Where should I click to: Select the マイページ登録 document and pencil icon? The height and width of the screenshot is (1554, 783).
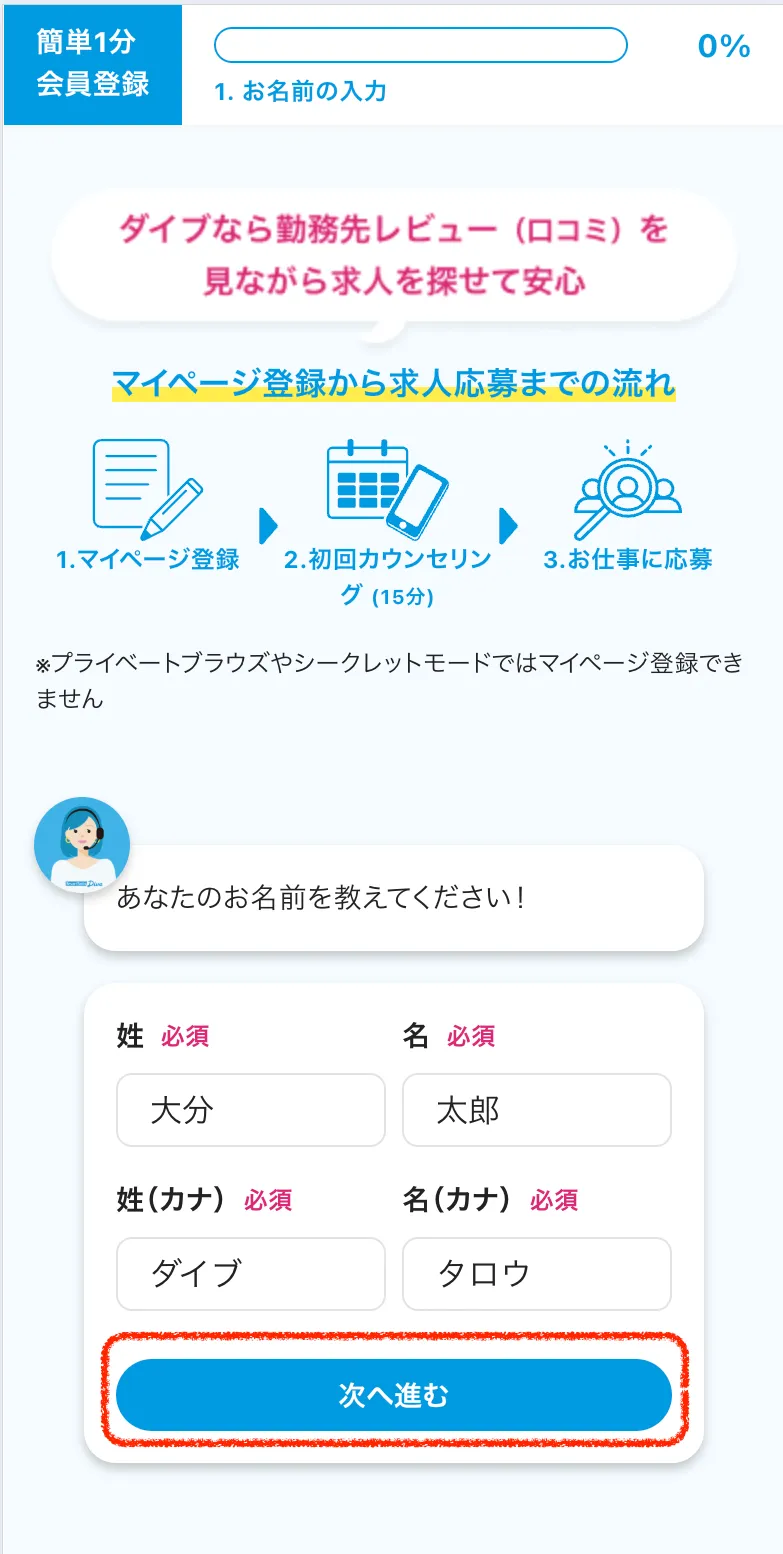pos(145,490)
